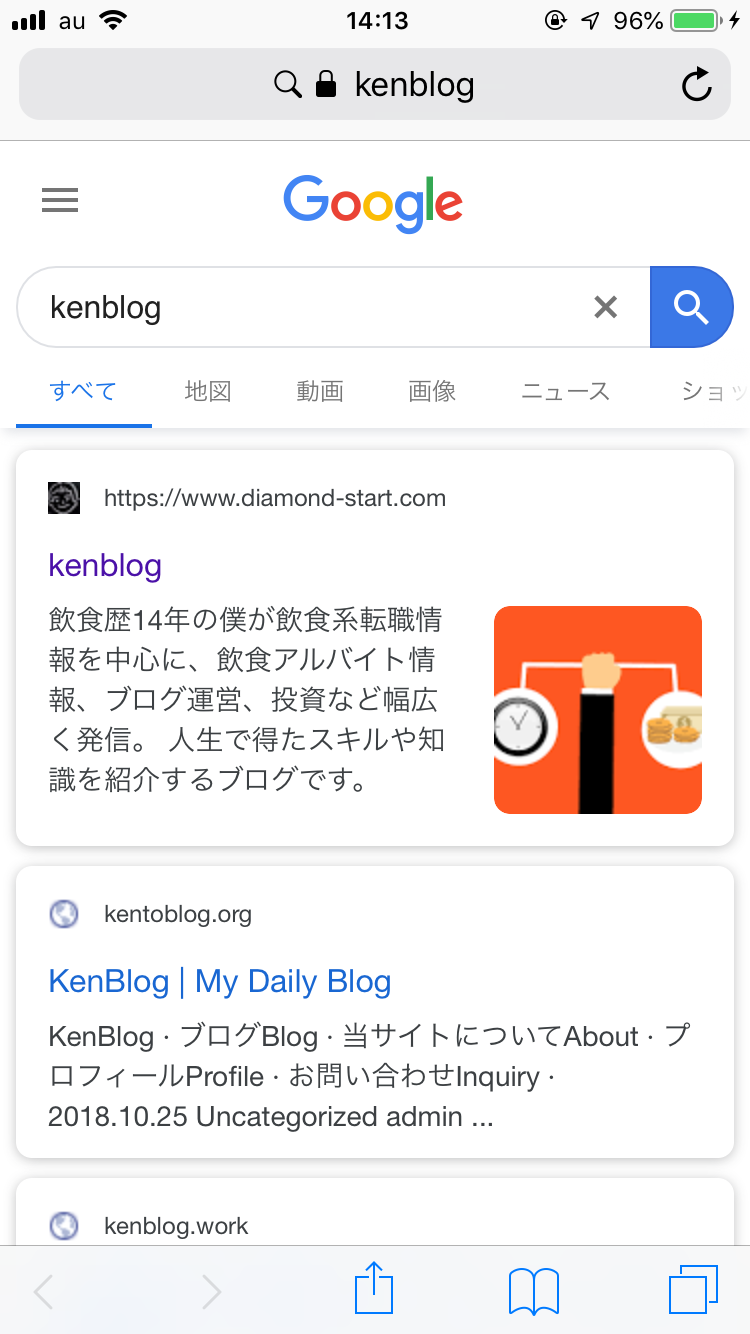Switch to the ニュース tab

click(566, 391)
